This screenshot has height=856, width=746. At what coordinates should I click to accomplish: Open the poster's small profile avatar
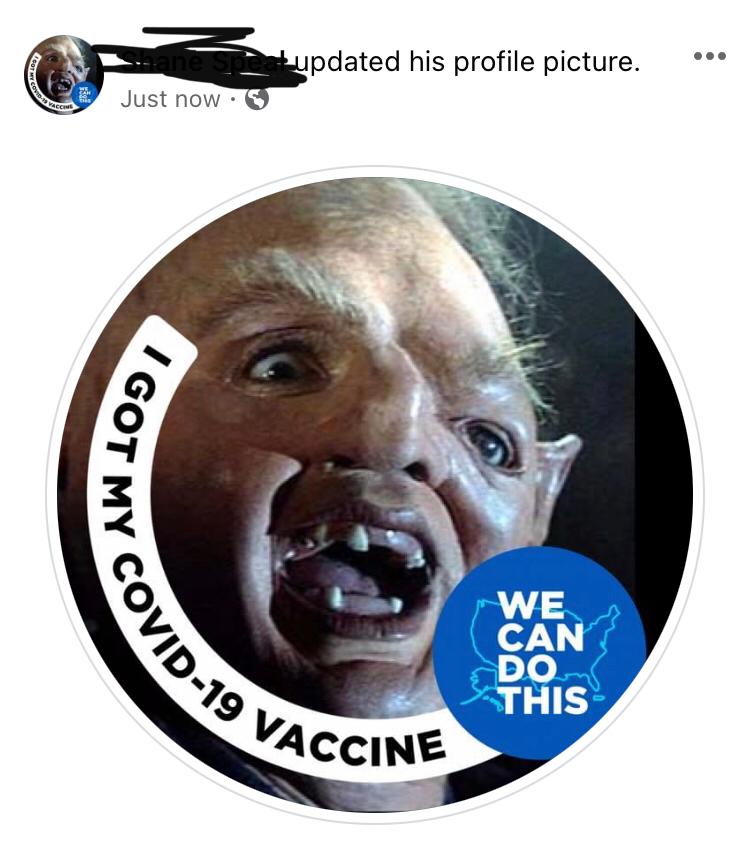(62, 75)
